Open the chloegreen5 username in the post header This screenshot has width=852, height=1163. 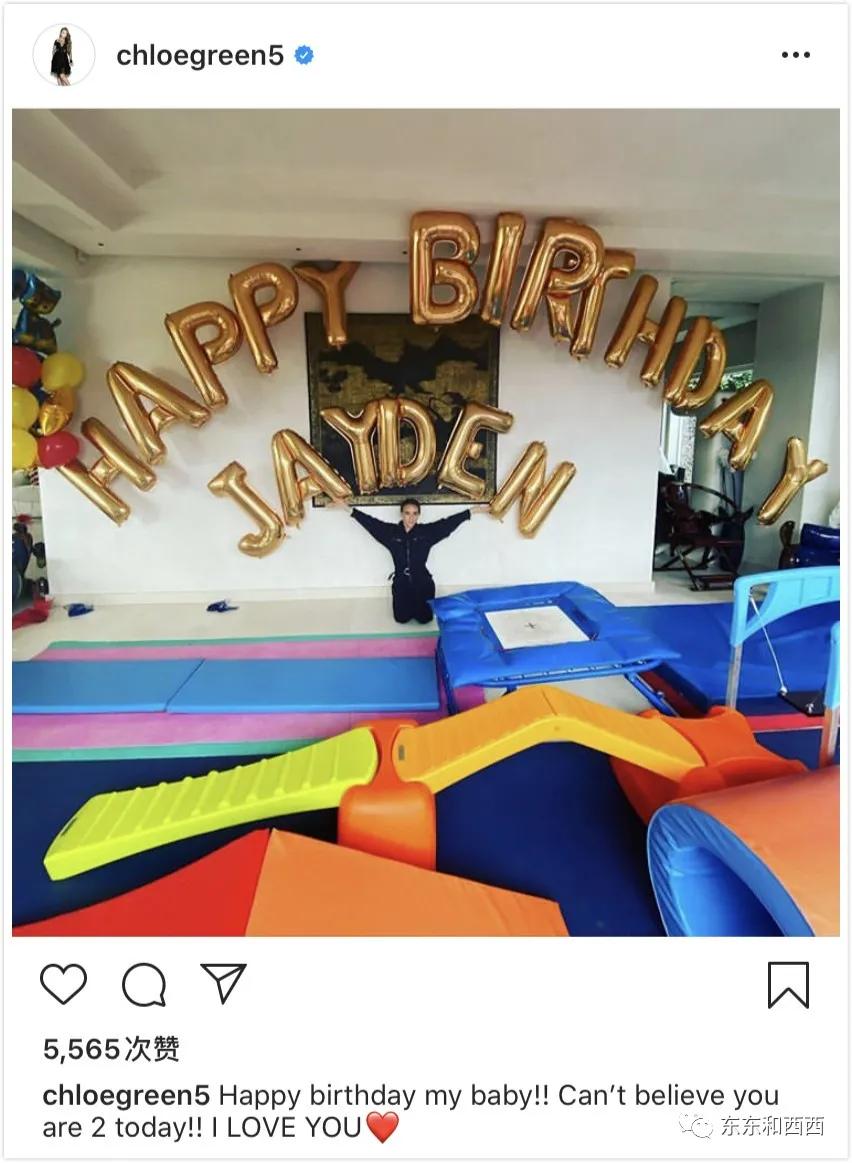click(200, 56)
